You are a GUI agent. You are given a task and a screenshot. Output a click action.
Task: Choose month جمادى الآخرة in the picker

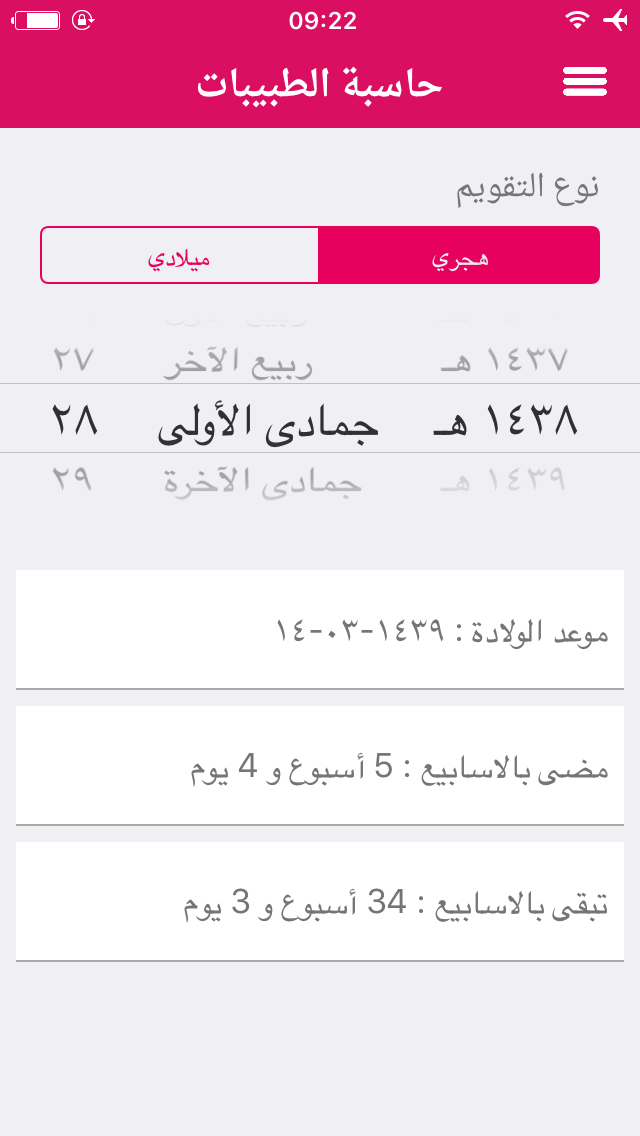pyautogui.click(x=262, y=480)
